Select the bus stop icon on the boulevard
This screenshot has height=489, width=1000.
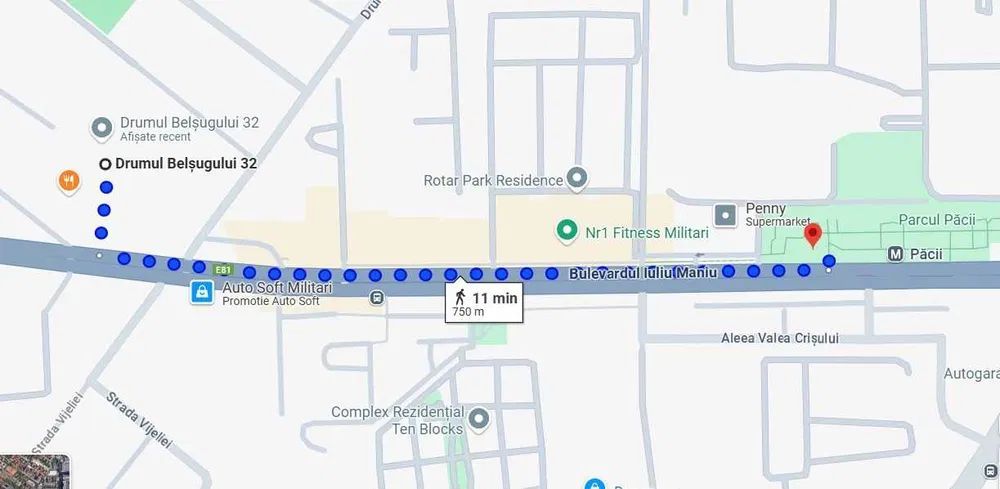(x=377, y=297)
